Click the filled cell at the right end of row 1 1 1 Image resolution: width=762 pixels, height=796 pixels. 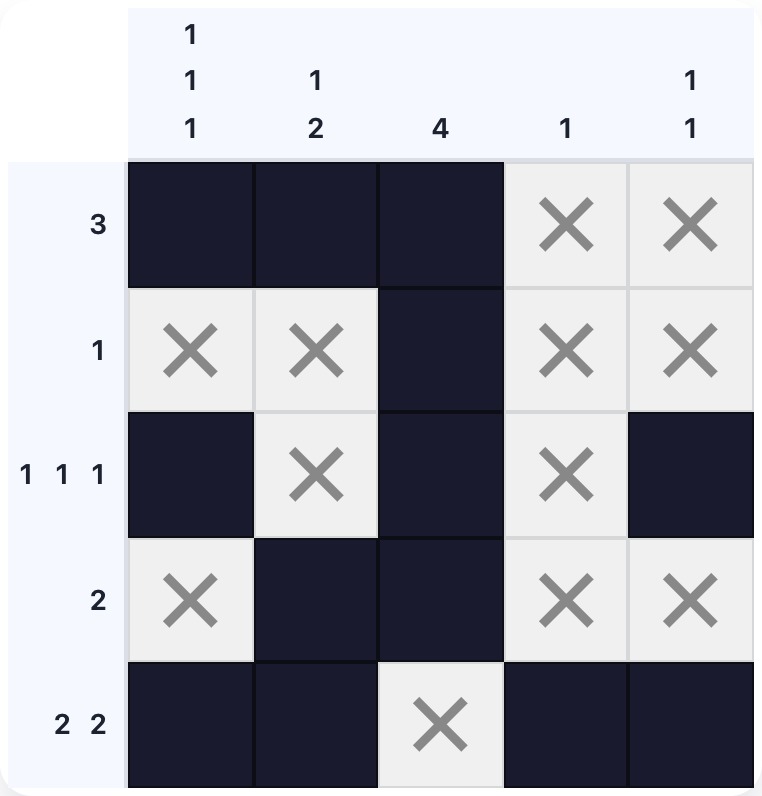pyautogui.click(x=690, y=475)
